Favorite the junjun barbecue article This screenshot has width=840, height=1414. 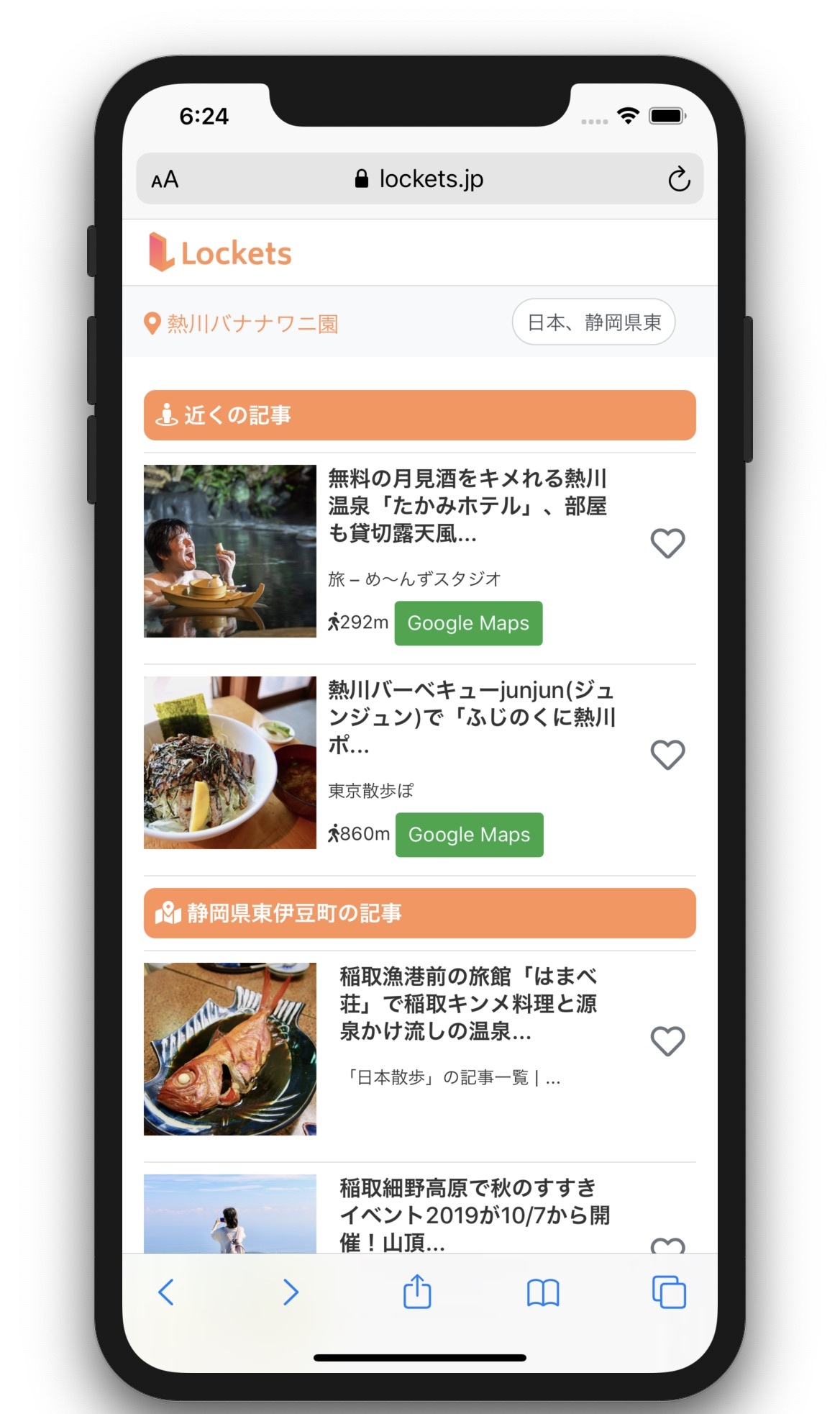667,755
